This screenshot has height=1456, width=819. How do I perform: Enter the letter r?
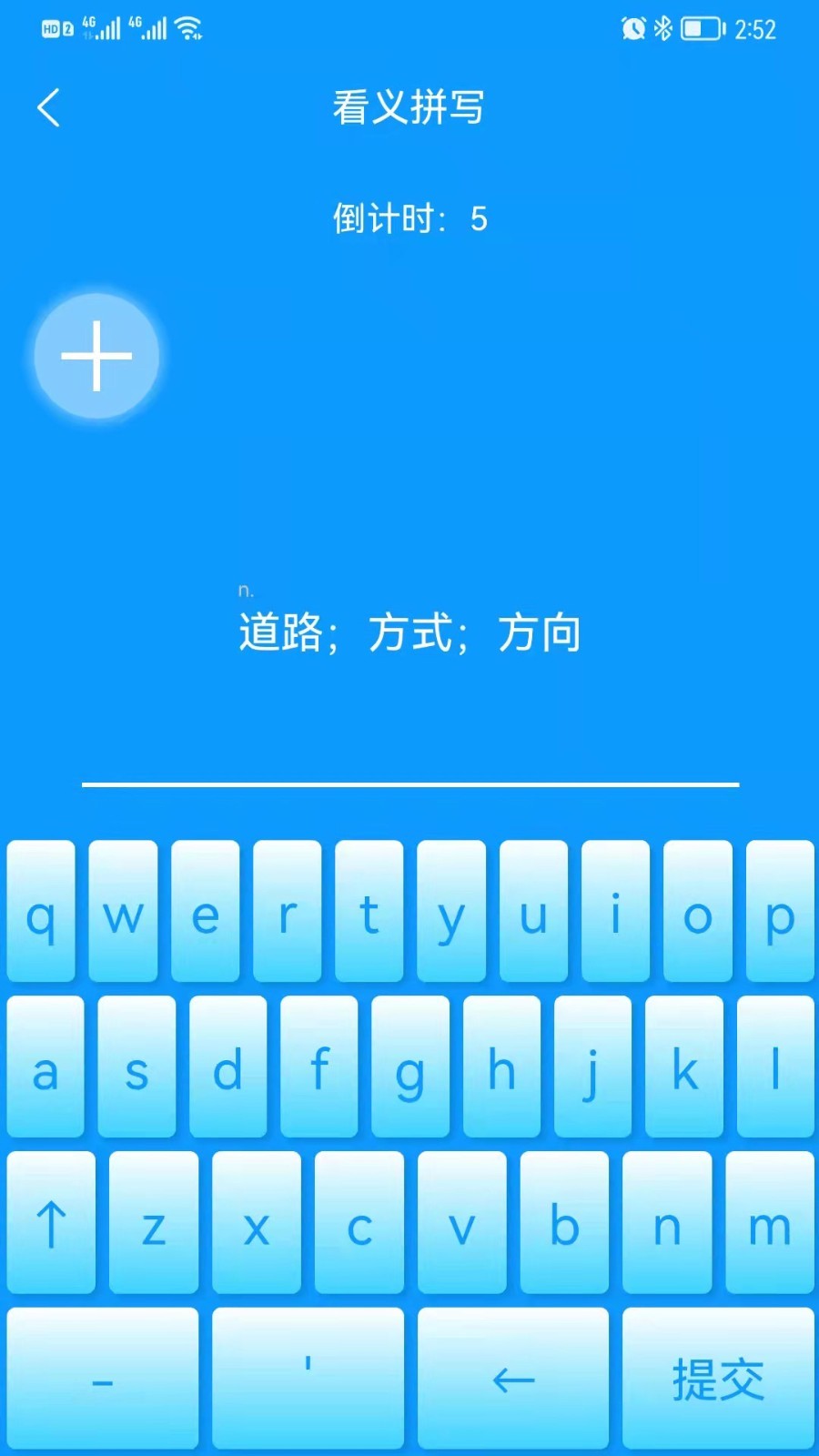[288, 911]
